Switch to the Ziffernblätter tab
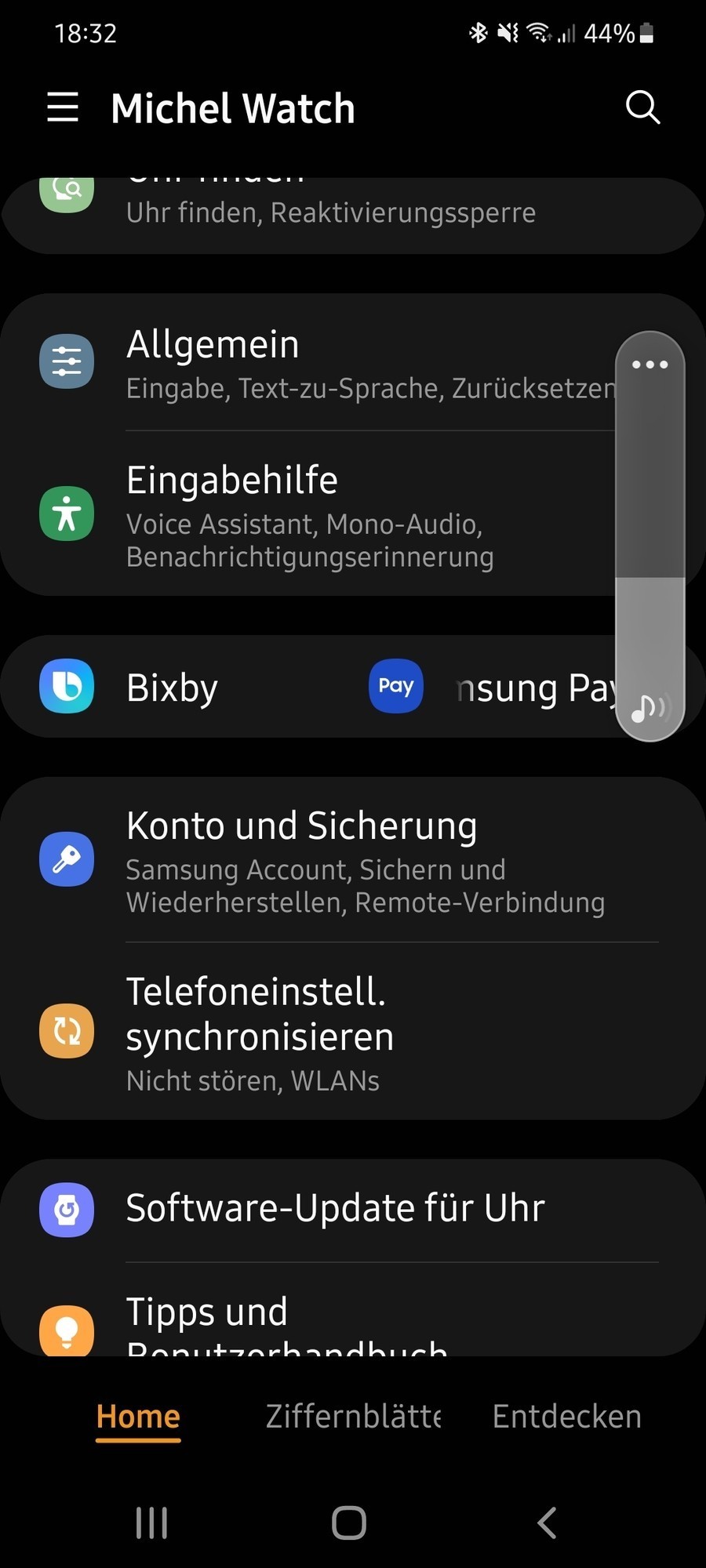The width and height of the screenshot is (706, 1568). (x=353, y=1417)
